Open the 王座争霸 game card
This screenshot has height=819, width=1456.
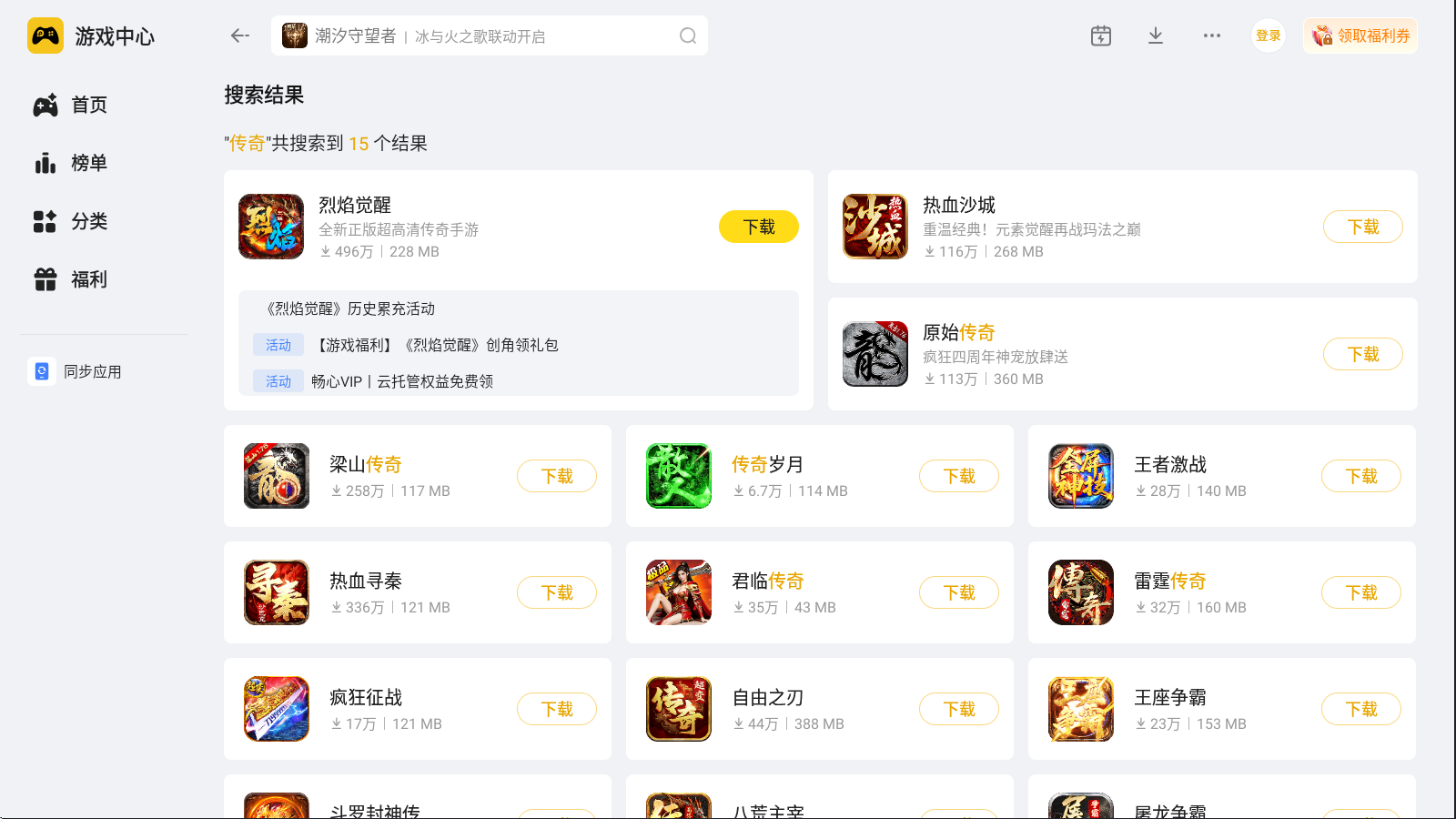pos(1183,709)
